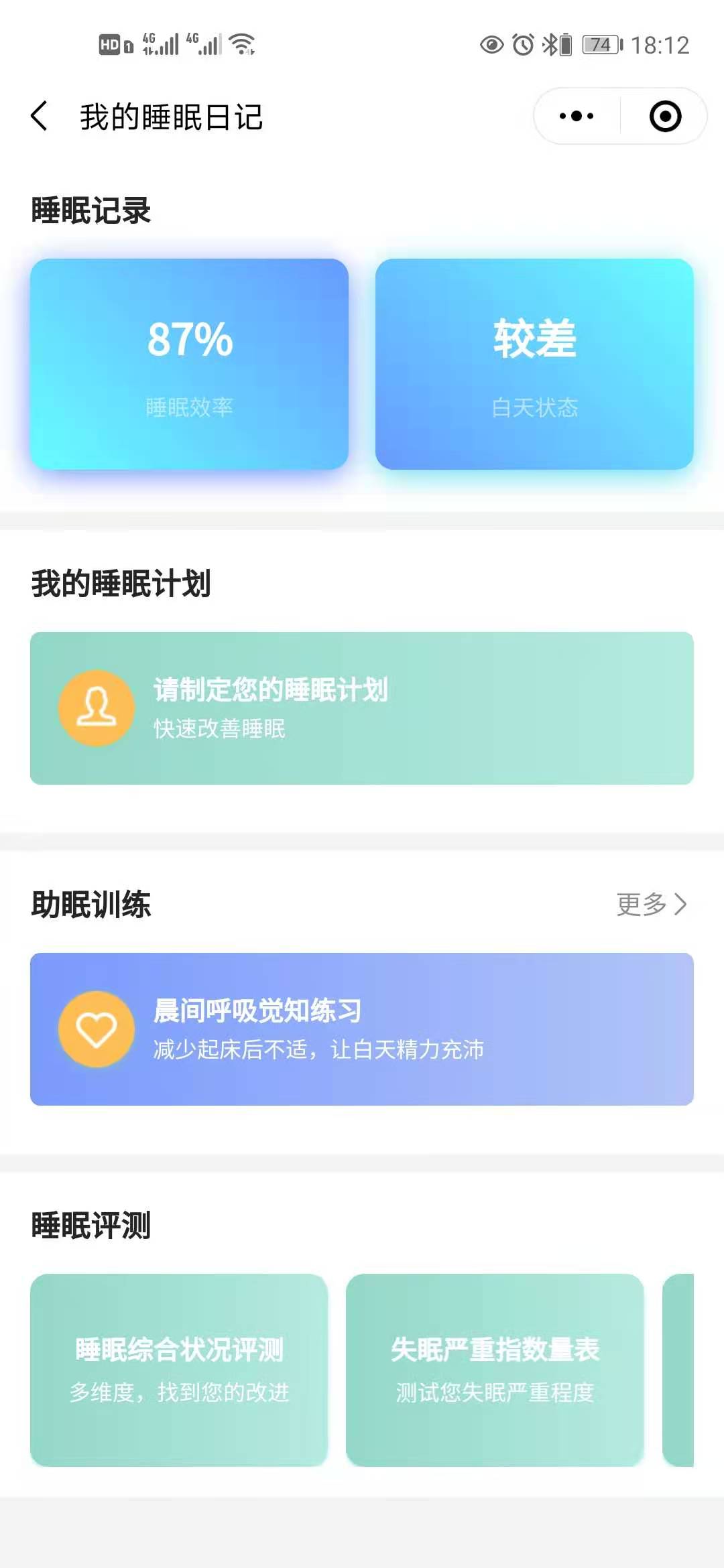This screenshot has height=1568, width=724.
Task: Open the 87% 睡眠效率 card
Action: 189,364
